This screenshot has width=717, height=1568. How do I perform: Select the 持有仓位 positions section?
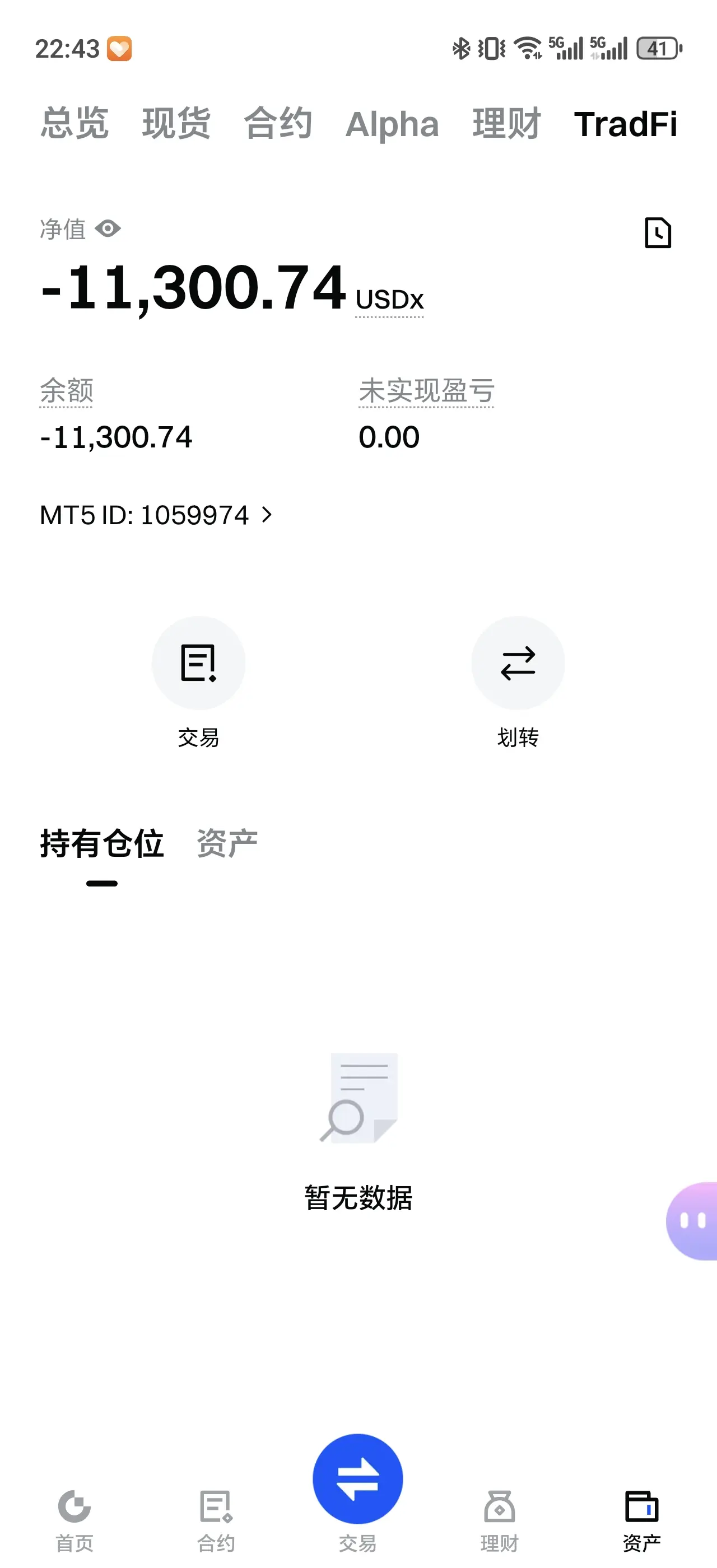pyautogui.click(x=101, y=842)
